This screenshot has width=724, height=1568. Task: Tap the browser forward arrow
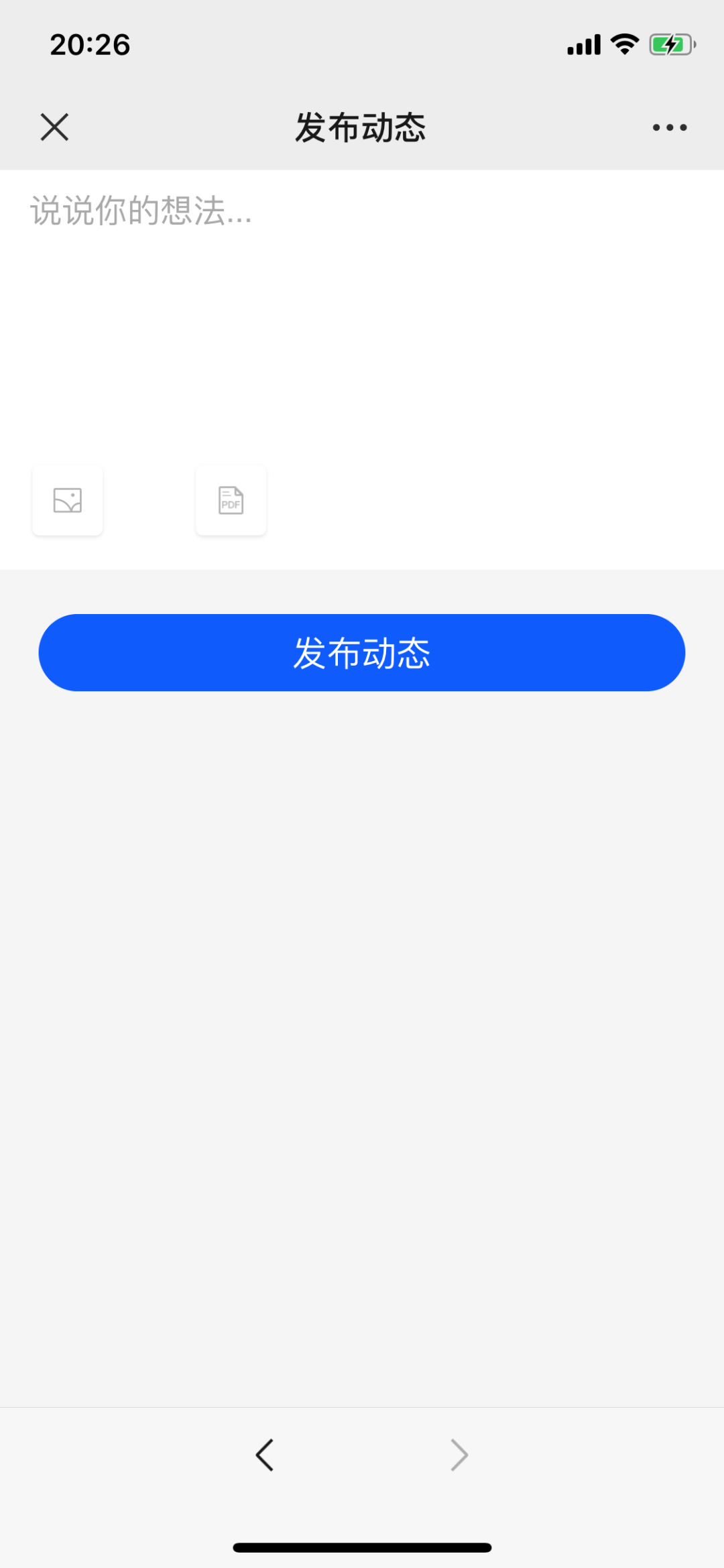click(x=459, y=1455)
